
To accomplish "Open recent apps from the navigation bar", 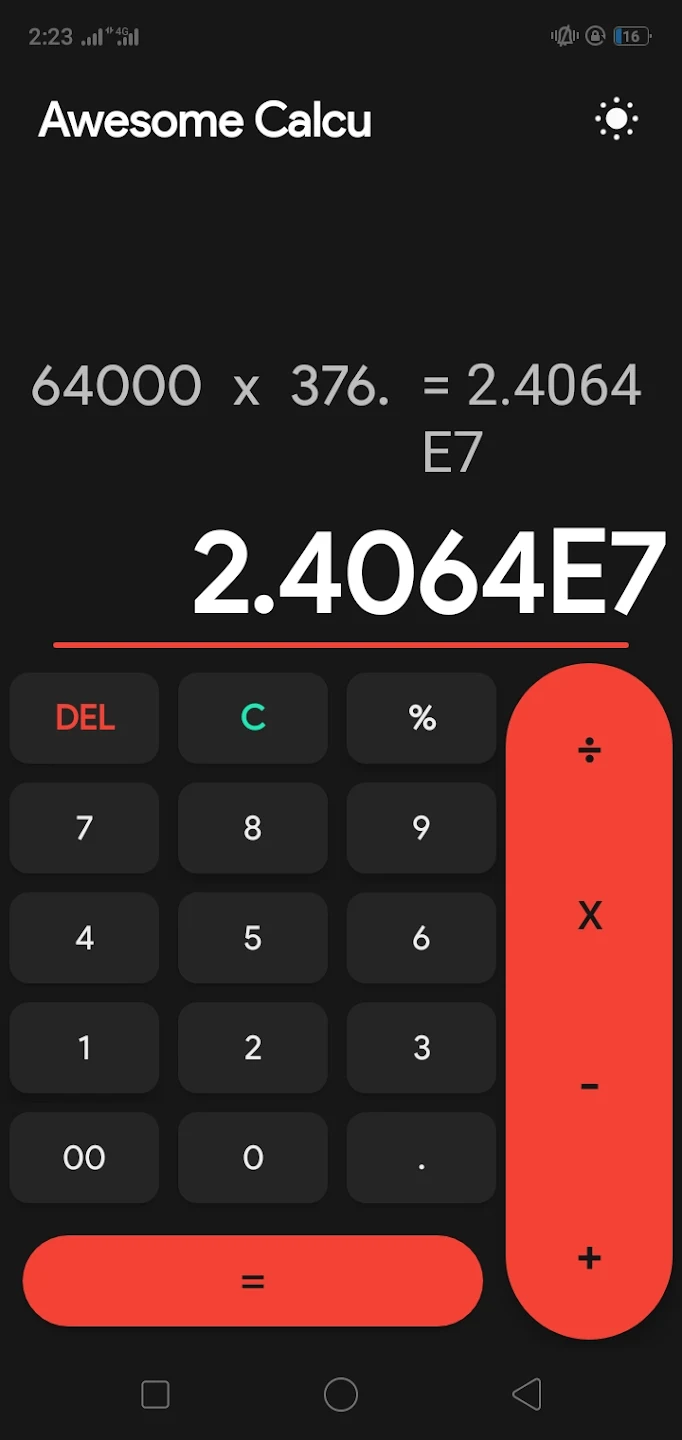I will [x=155, y=1394].
